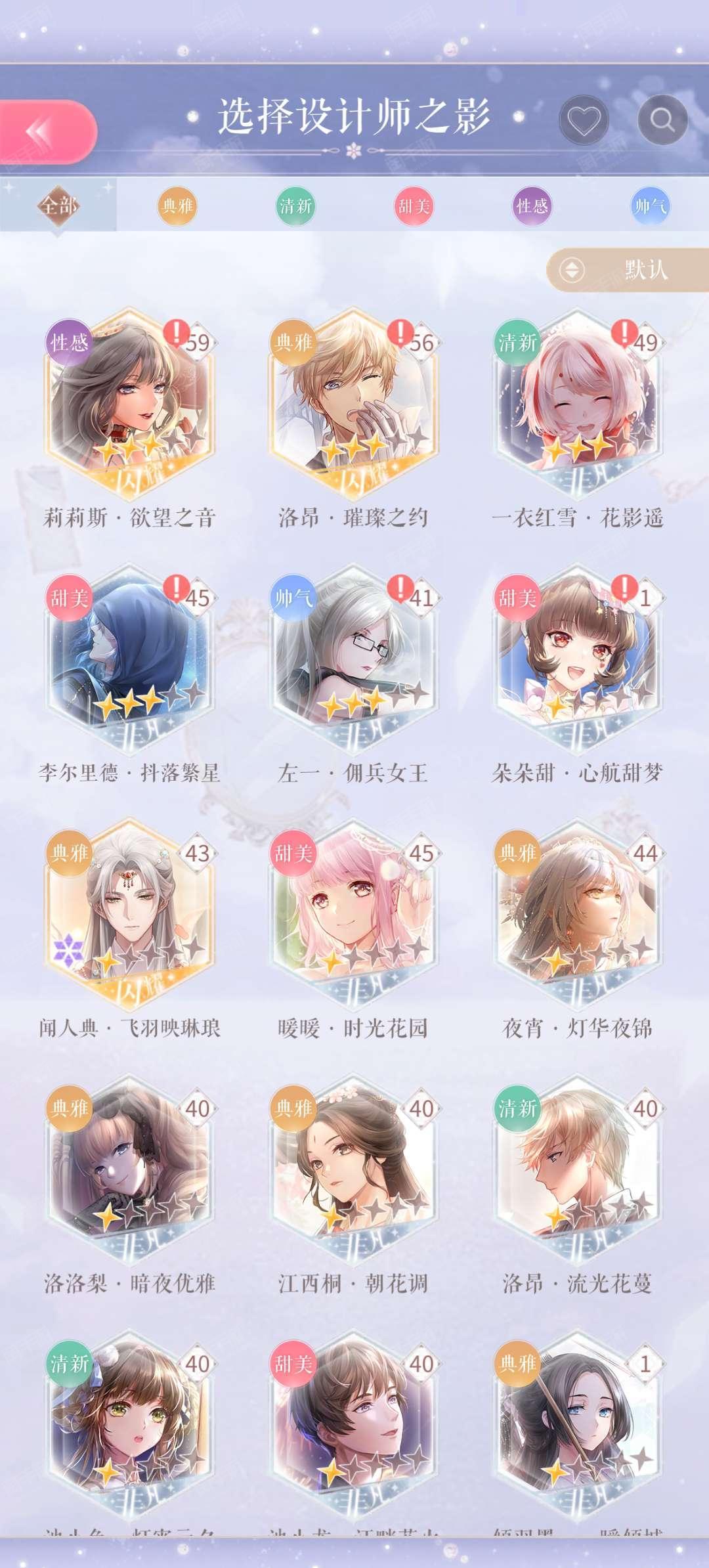Switch to the 性感 tab

pos(532,206)
